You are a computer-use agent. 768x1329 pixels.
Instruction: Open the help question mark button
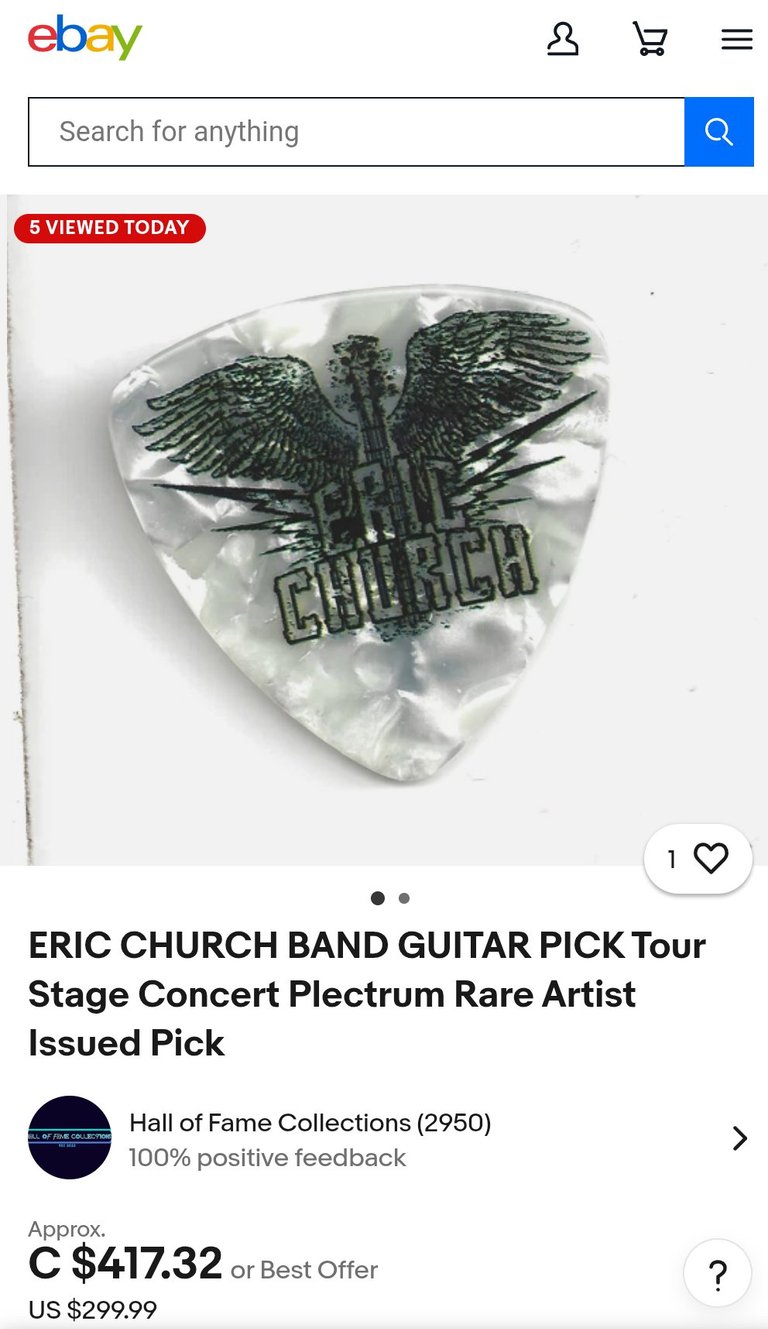coord(717,1274)
